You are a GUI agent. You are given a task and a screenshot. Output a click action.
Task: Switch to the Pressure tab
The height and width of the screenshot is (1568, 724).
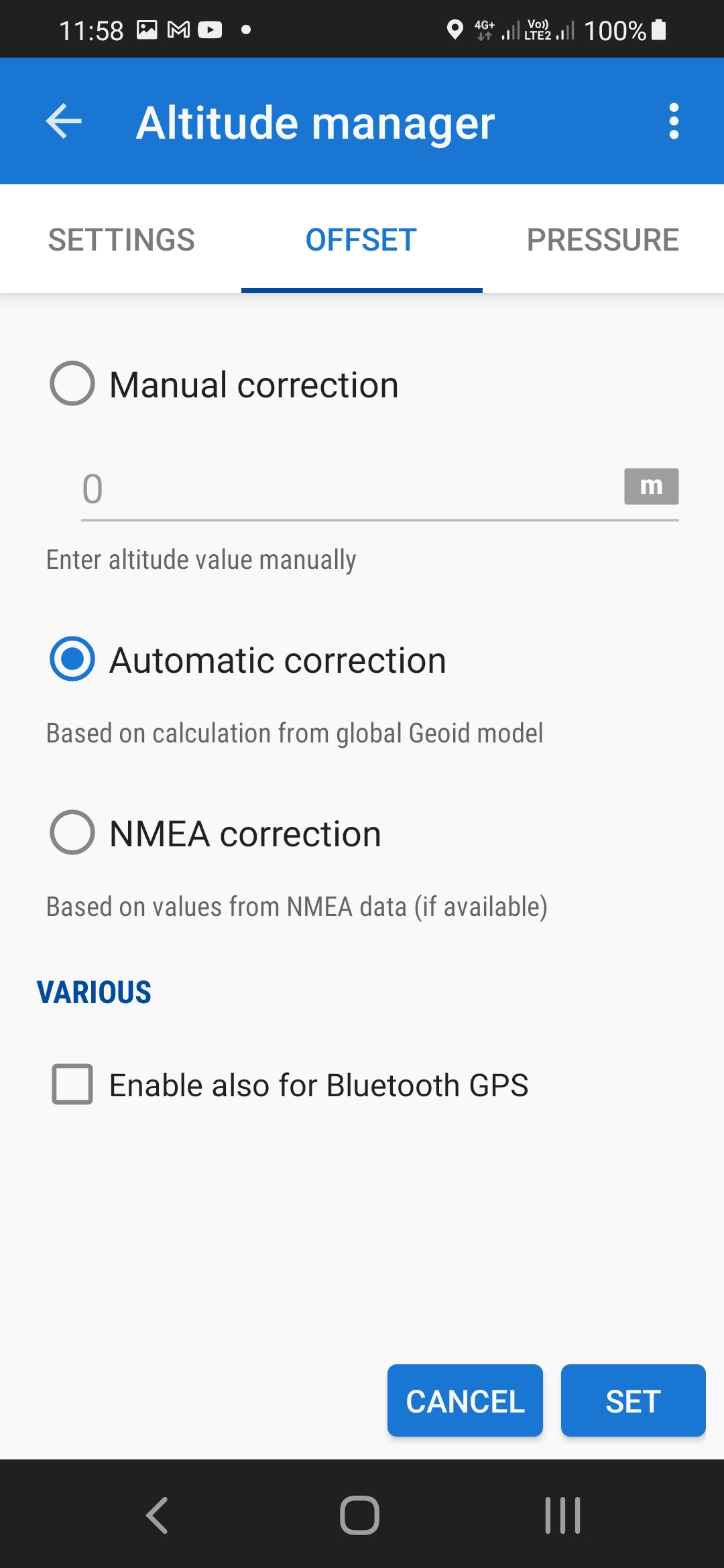(x=603, y=240)
